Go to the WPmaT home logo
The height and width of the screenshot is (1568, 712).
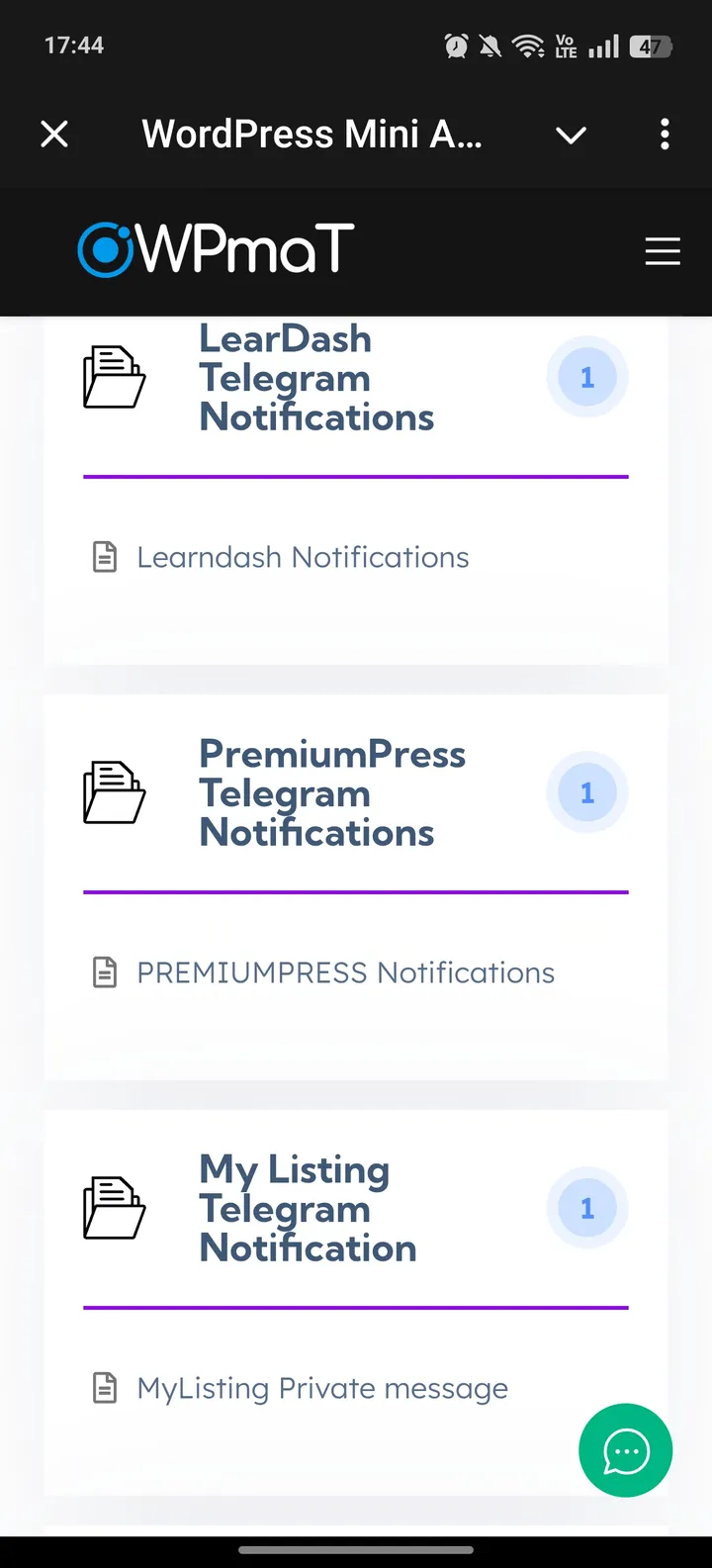click(x=216, y=249)
